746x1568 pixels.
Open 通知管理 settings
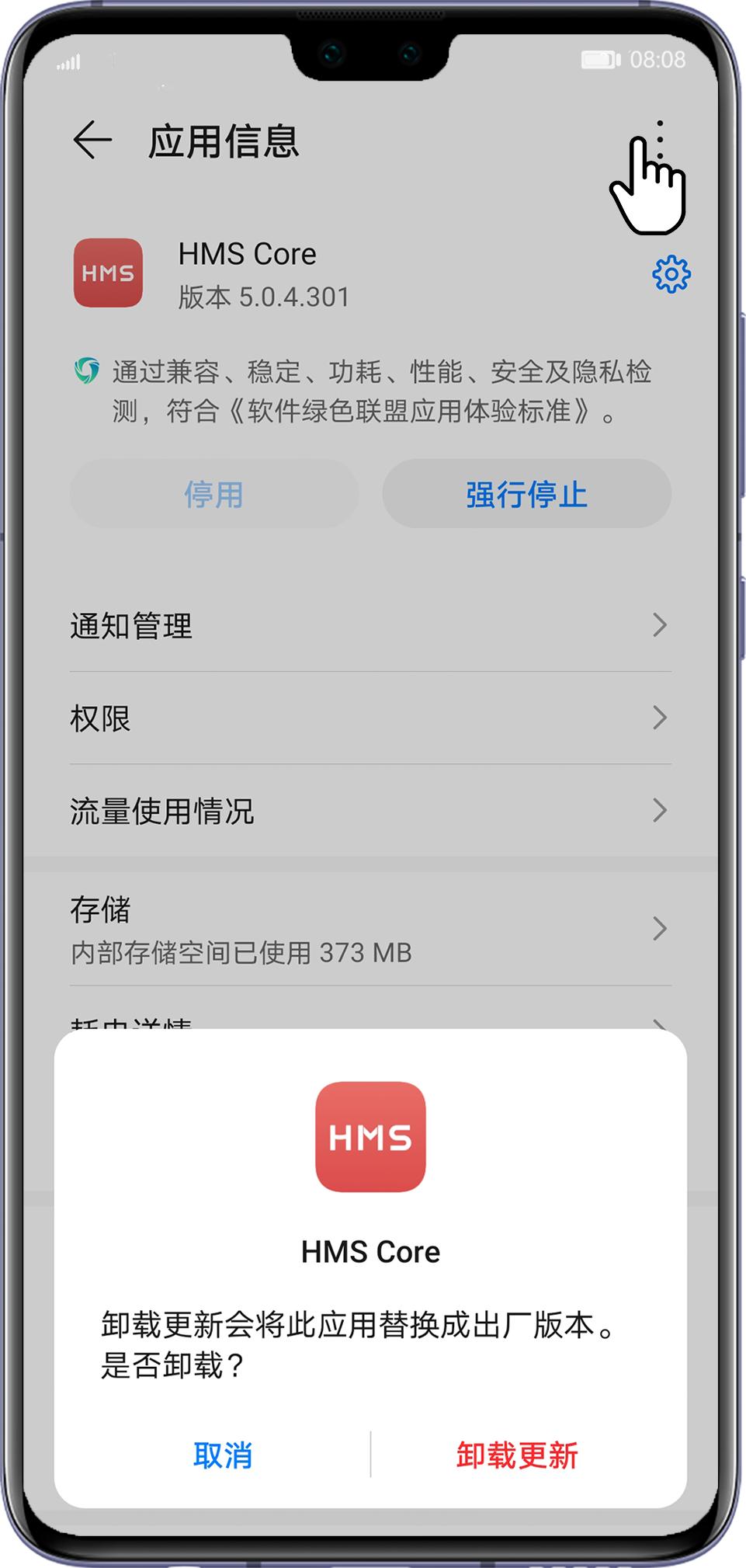370,625
